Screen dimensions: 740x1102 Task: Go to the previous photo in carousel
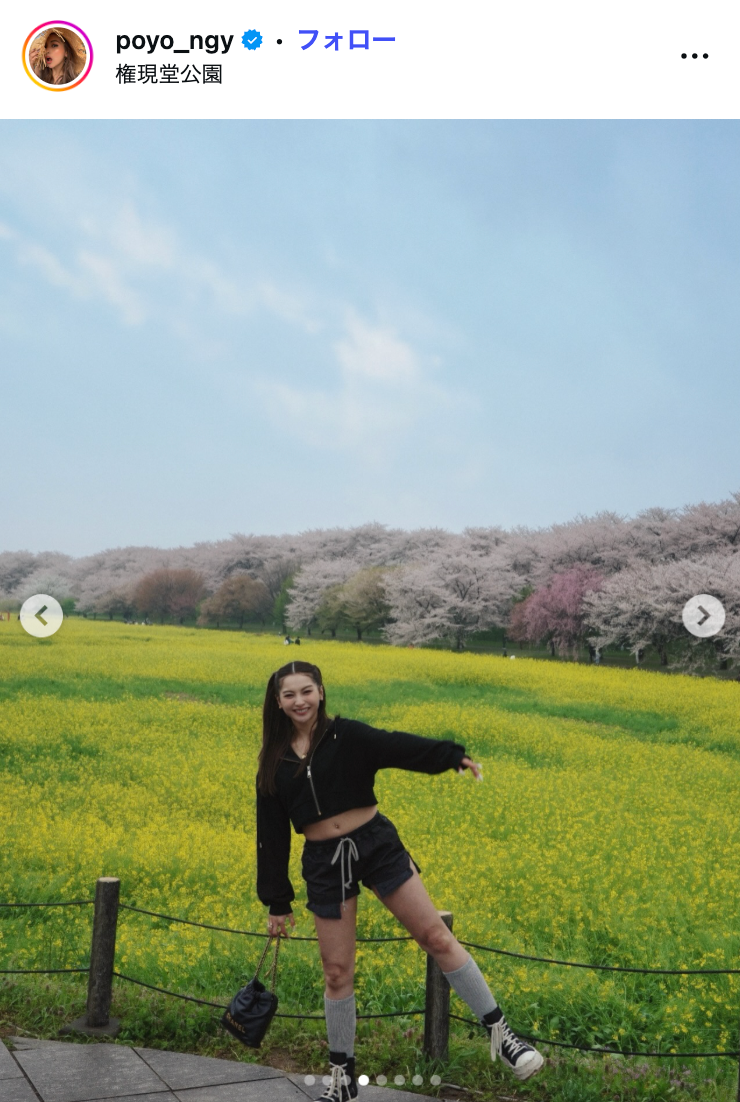(x=41, y=616)
